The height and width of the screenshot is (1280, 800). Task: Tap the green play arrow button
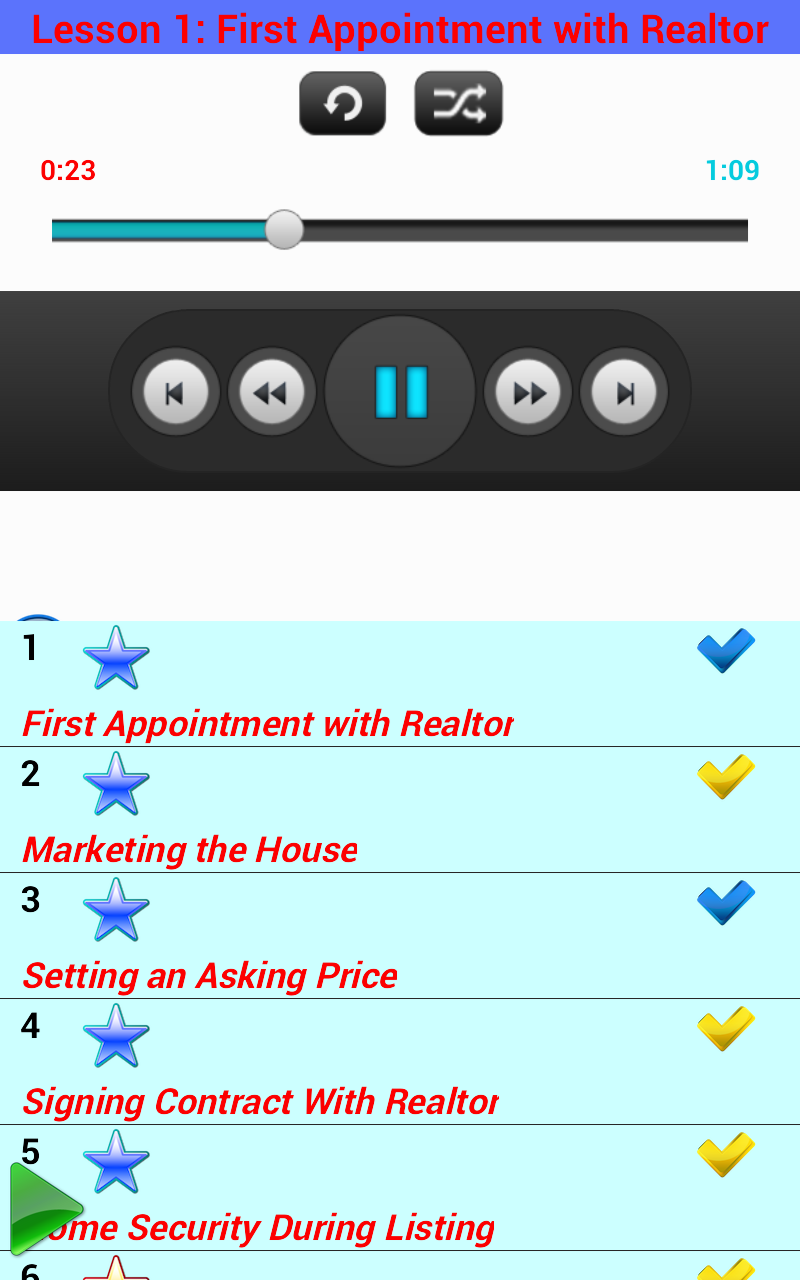pyautogui.click(x=44, y=1208)
